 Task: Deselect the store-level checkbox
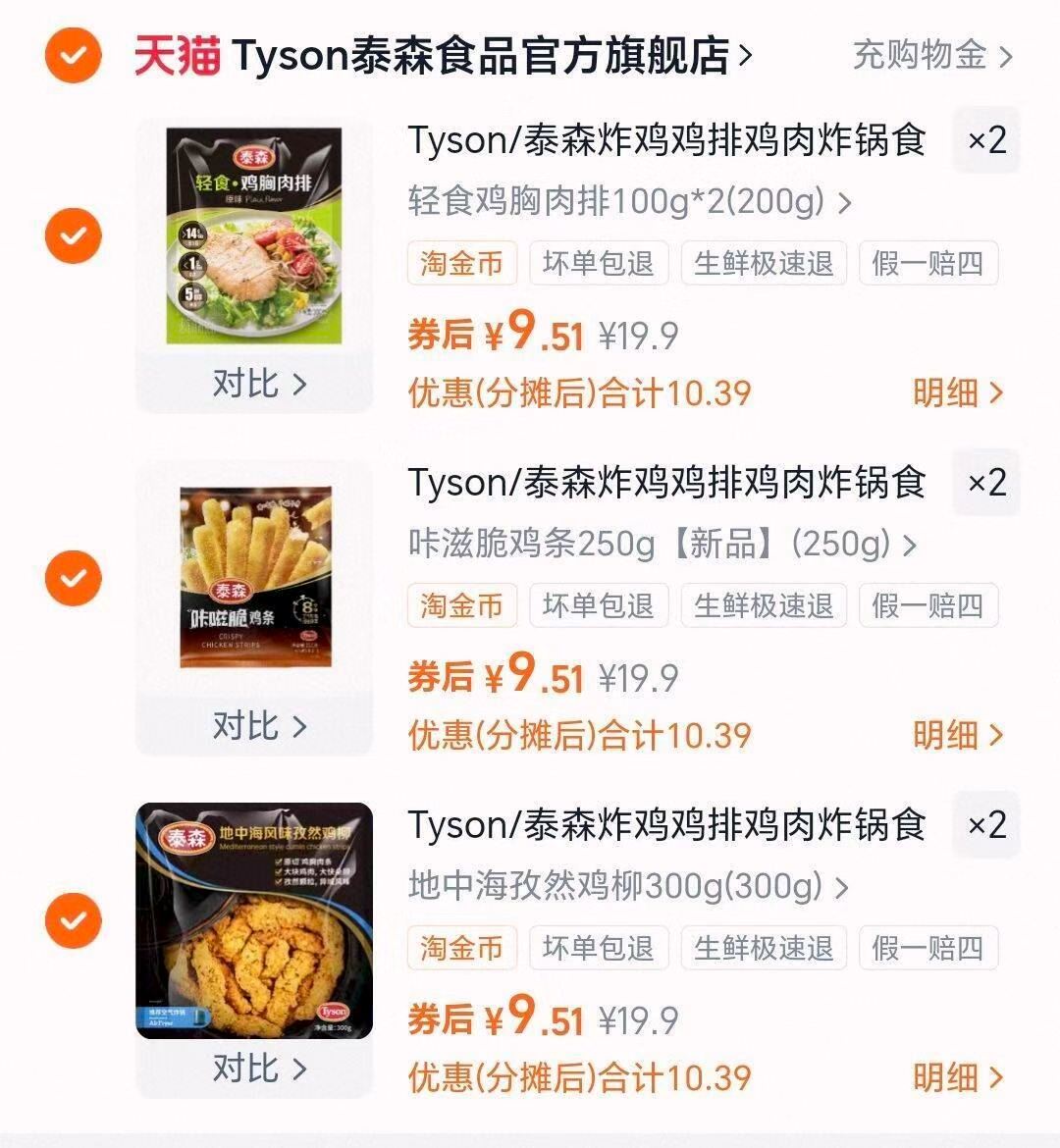pos(73,56)
